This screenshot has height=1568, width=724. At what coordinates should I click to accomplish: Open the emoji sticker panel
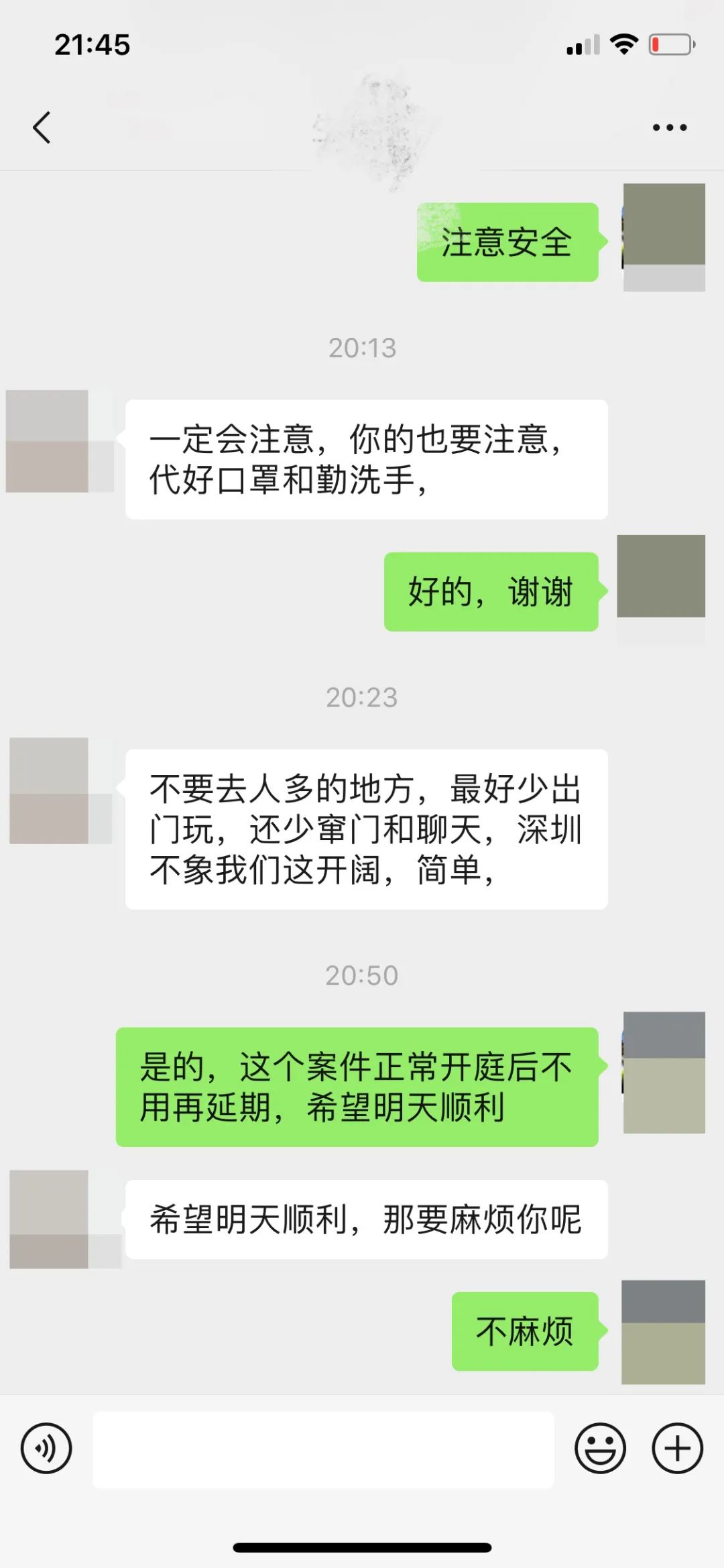(x=600, y=1449)
